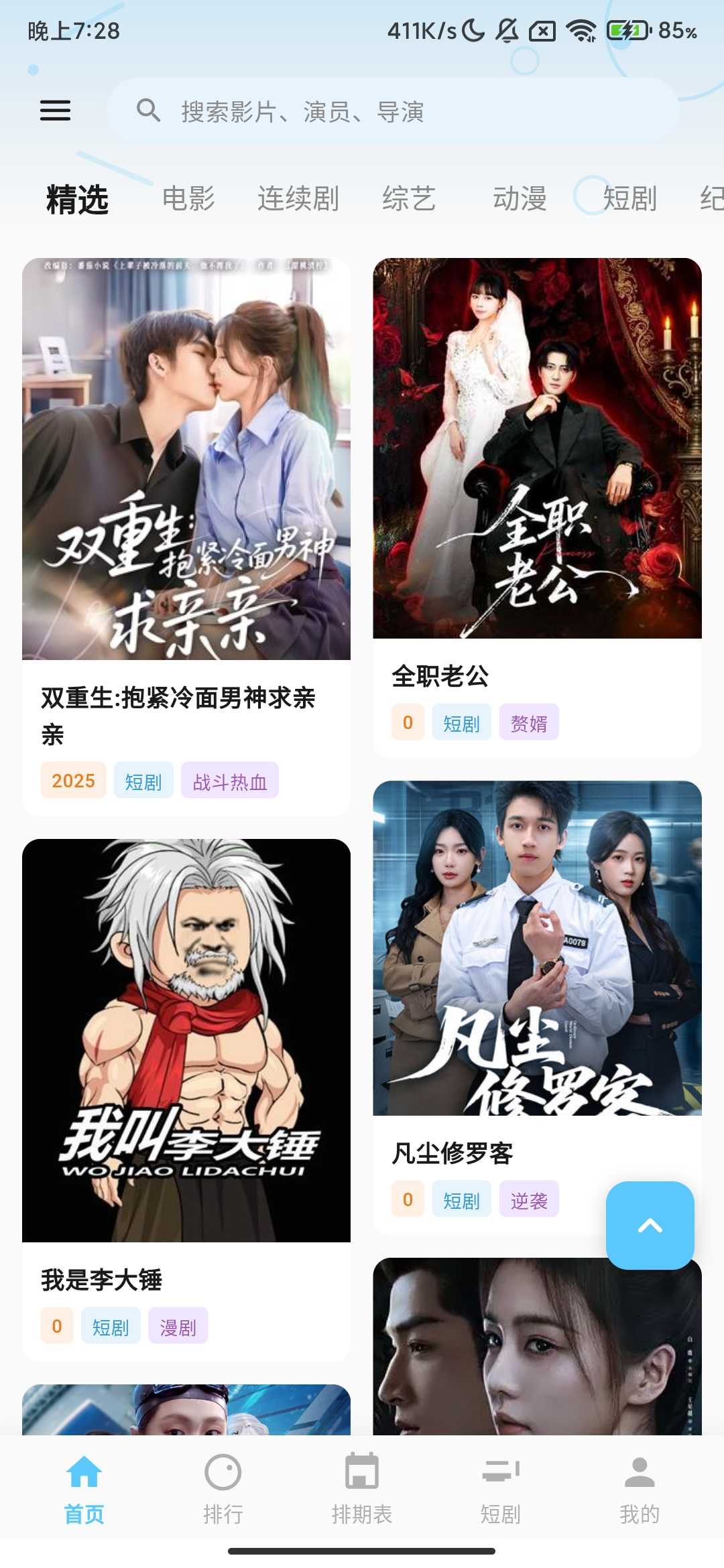Open the hamburger drawer menu
The image size is (724, 1568).
coord(55,111)
